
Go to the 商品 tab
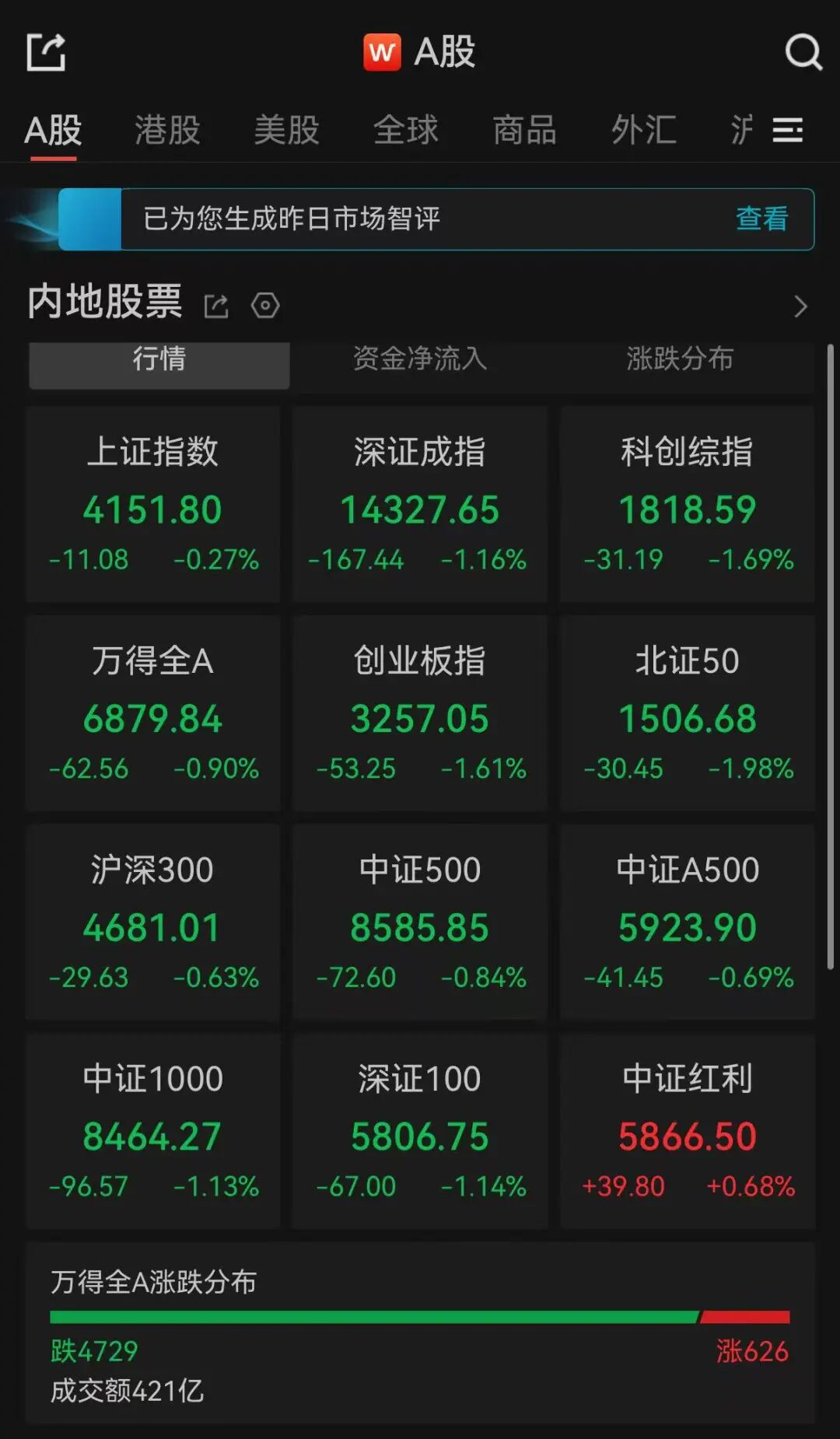tap(524, 130)
